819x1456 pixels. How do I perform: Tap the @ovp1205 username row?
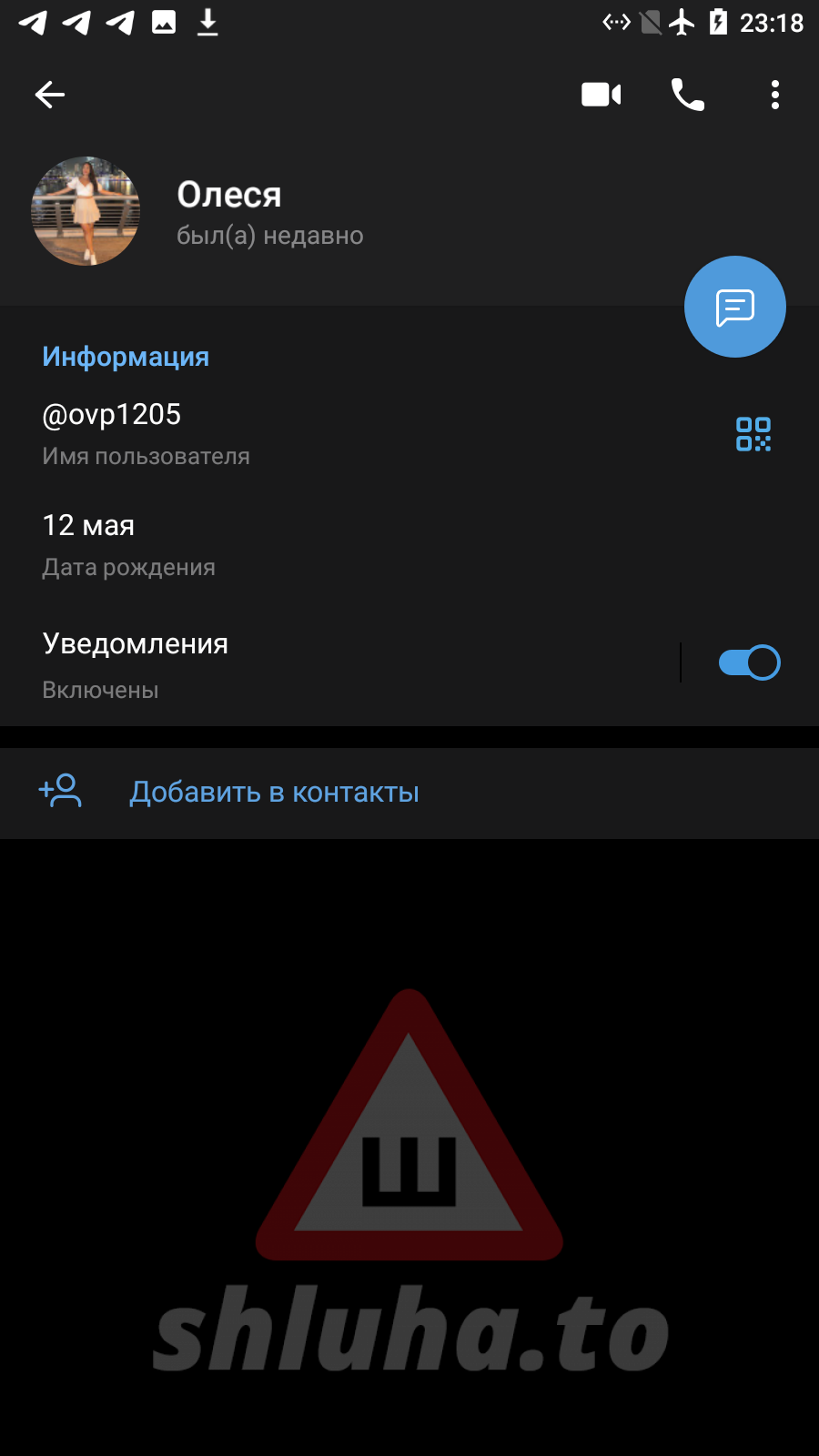point(273,434)
